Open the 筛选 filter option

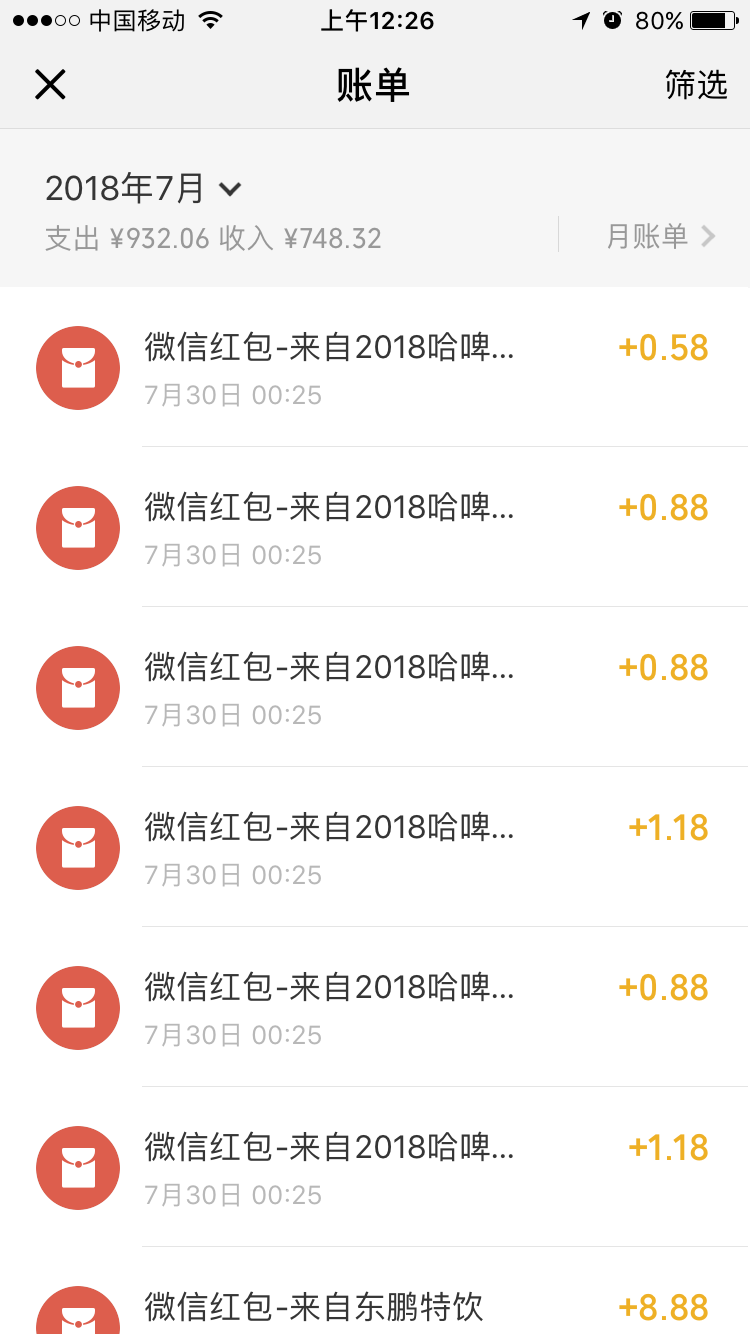click(696, 85)
